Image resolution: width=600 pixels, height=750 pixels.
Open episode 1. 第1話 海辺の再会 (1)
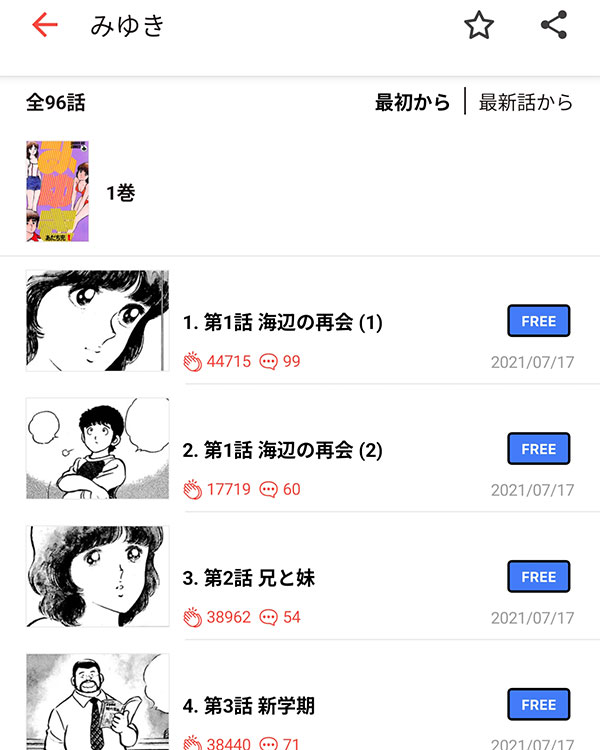click(x=282, y=322)
